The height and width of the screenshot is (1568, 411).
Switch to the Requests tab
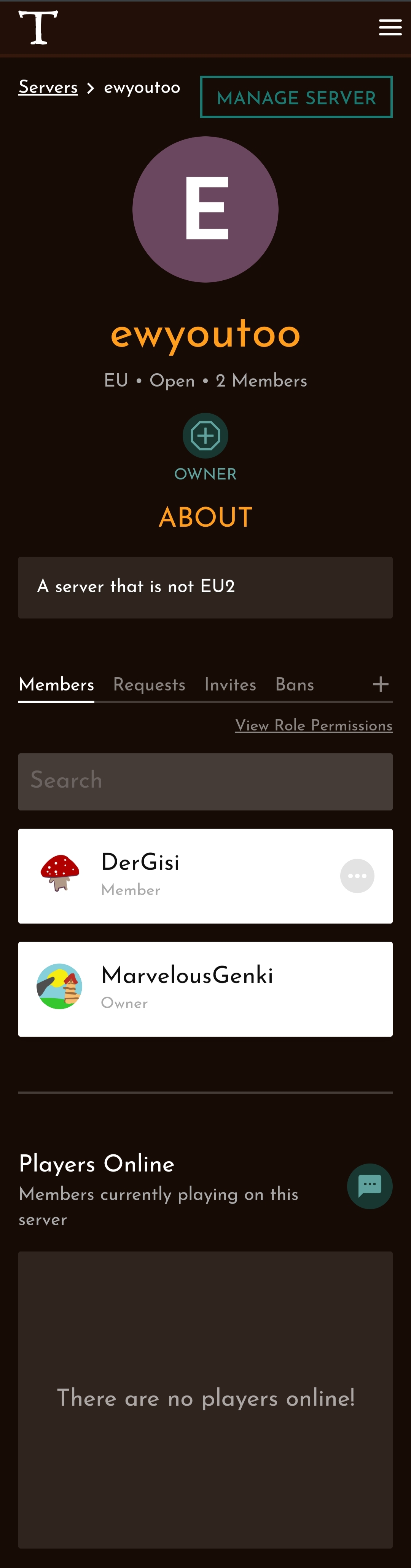pos(149,685)
